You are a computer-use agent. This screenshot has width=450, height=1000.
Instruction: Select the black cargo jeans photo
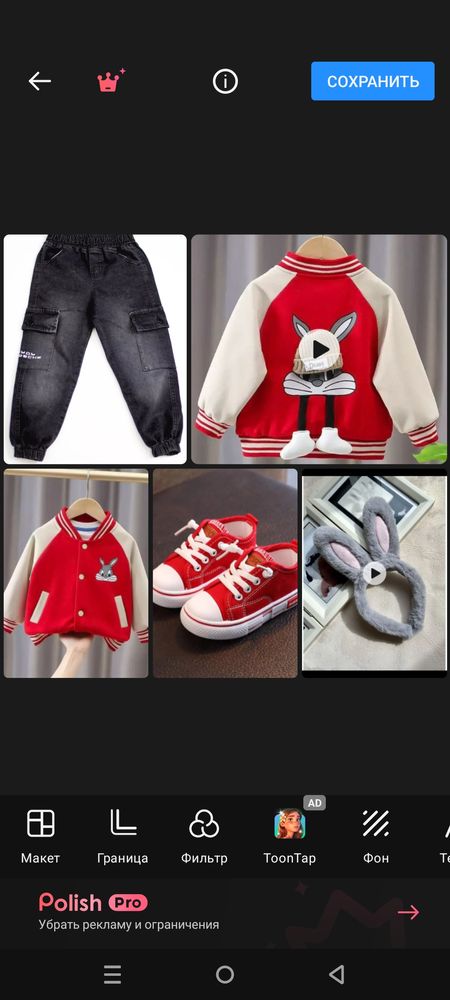click(x=96, y=349)
